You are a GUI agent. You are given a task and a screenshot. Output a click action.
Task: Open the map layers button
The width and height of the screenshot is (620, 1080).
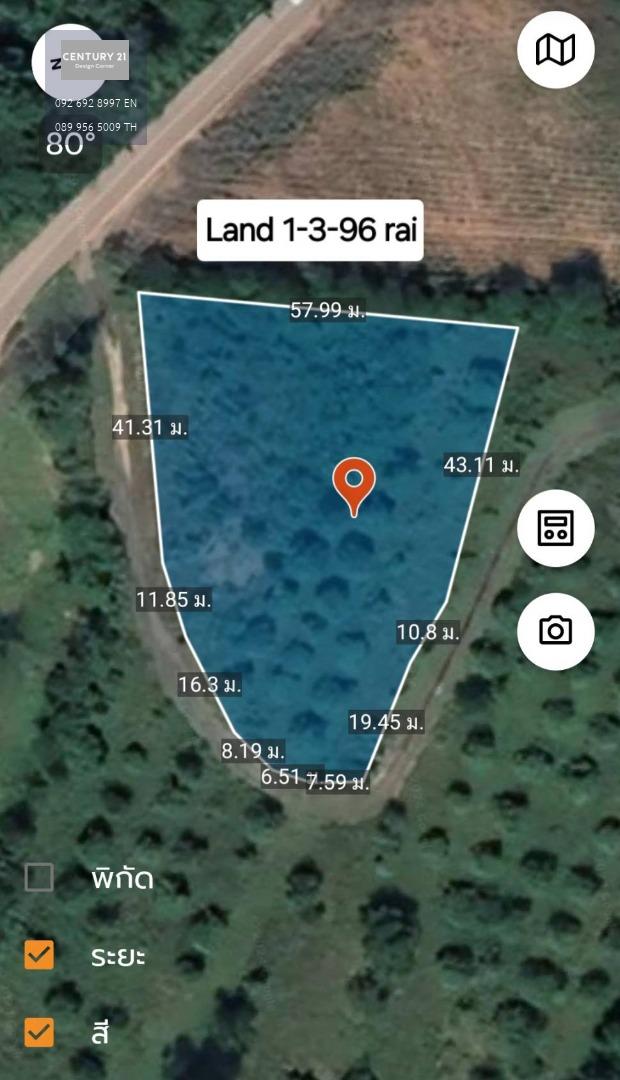point(555,50)
